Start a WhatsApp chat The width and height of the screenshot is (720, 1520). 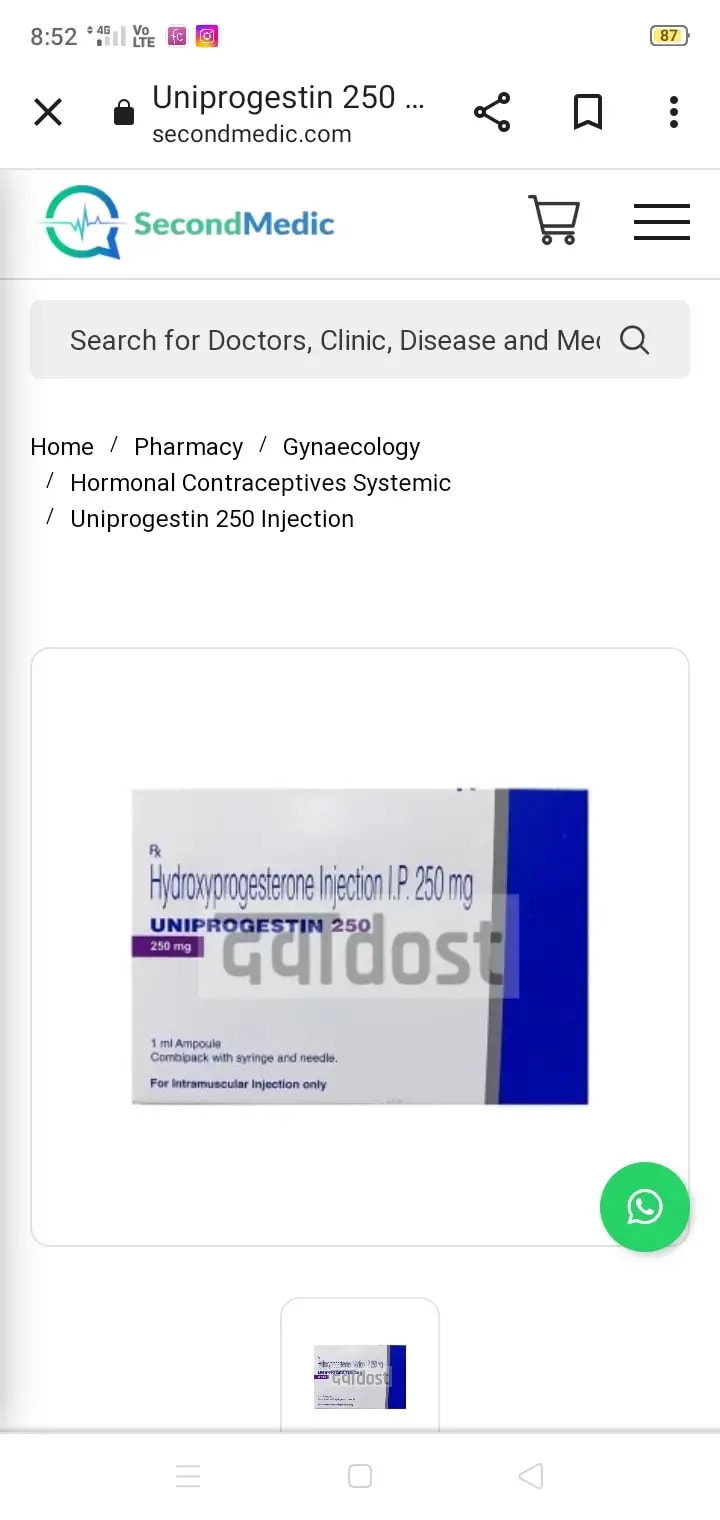pyautogui.click(x=645, y=1207)
